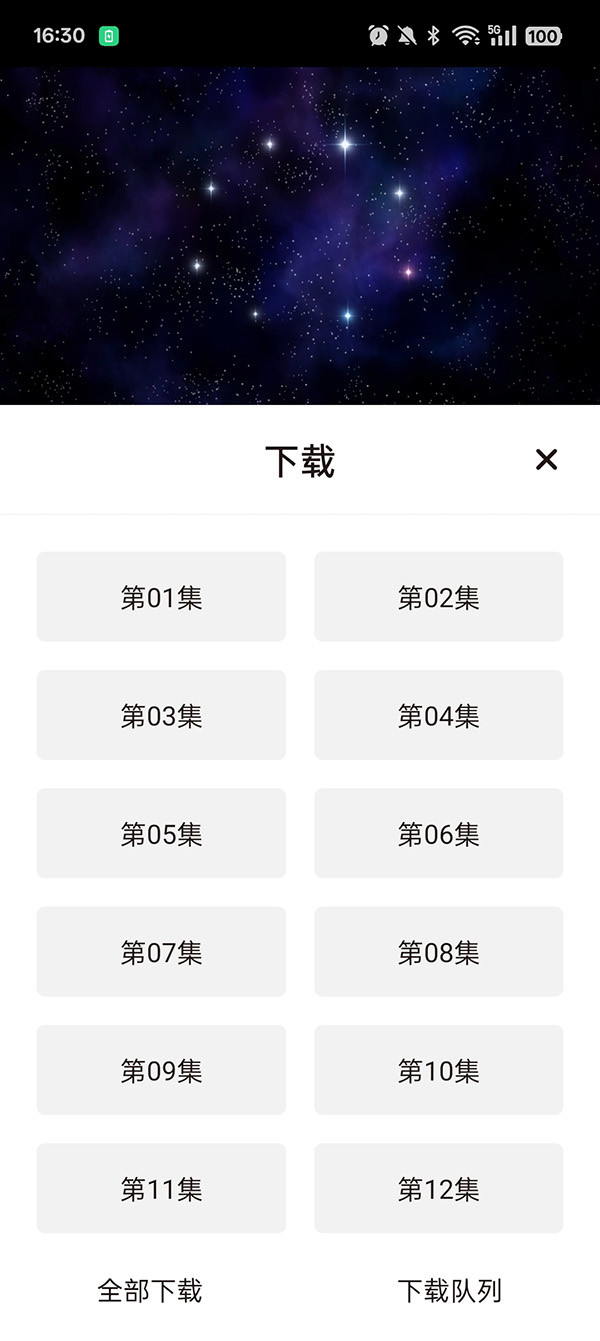This screenshot has height=1341, width=600.
Task: Download the 第07集 episode
Action: [161, 952]
